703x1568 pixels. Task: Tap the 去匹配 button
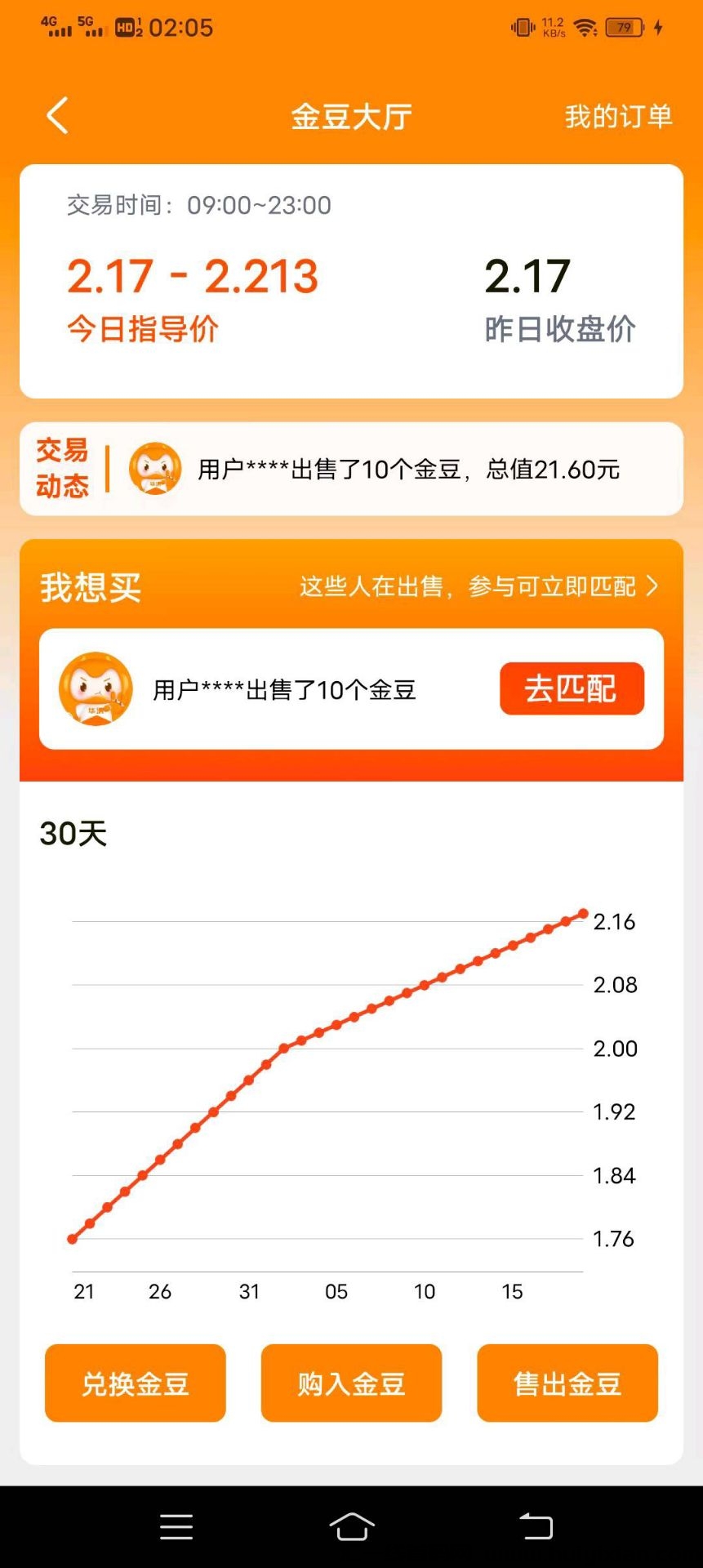pyautogui.click(x=572, y=688)
